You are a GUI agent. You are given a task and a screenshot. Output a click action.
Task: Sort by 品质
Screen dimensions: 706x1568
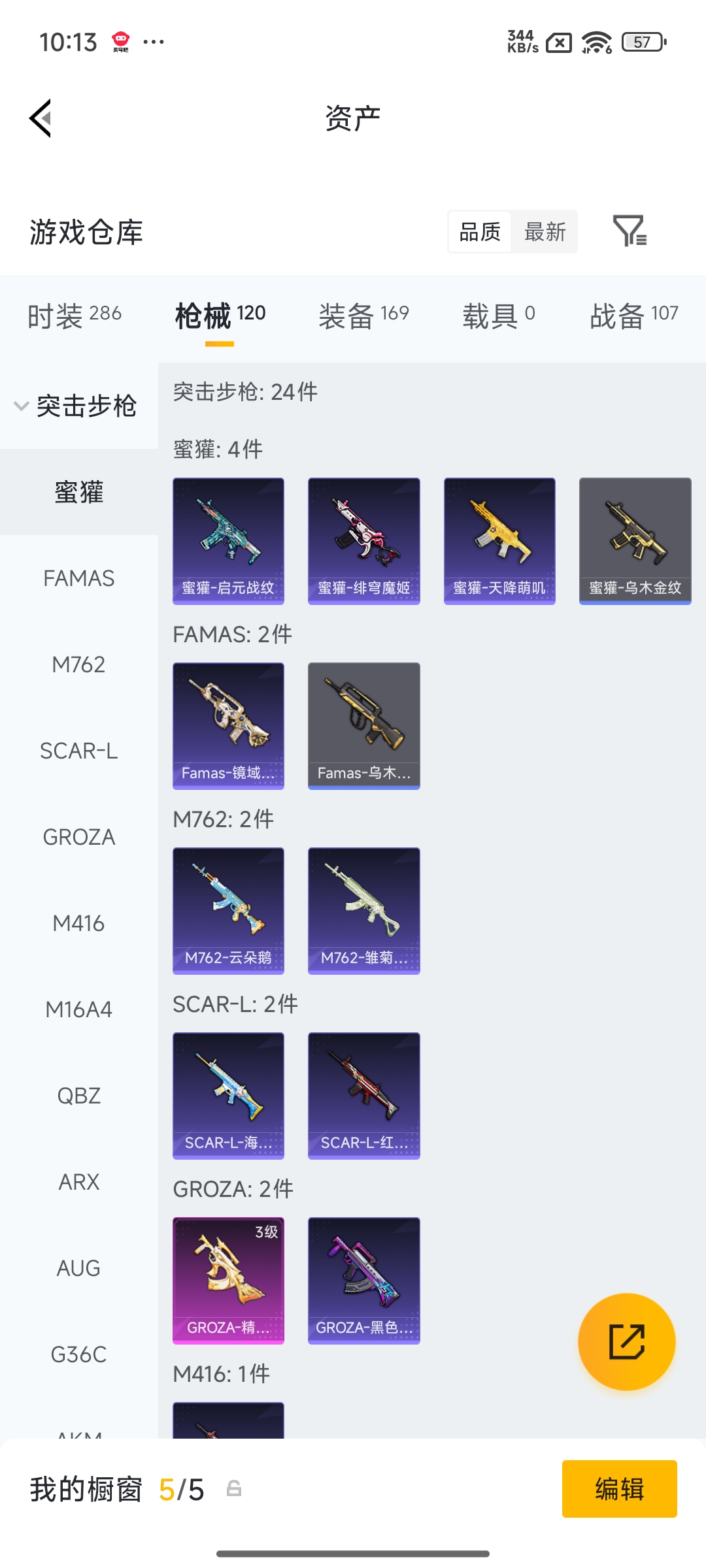pos(480,232)
